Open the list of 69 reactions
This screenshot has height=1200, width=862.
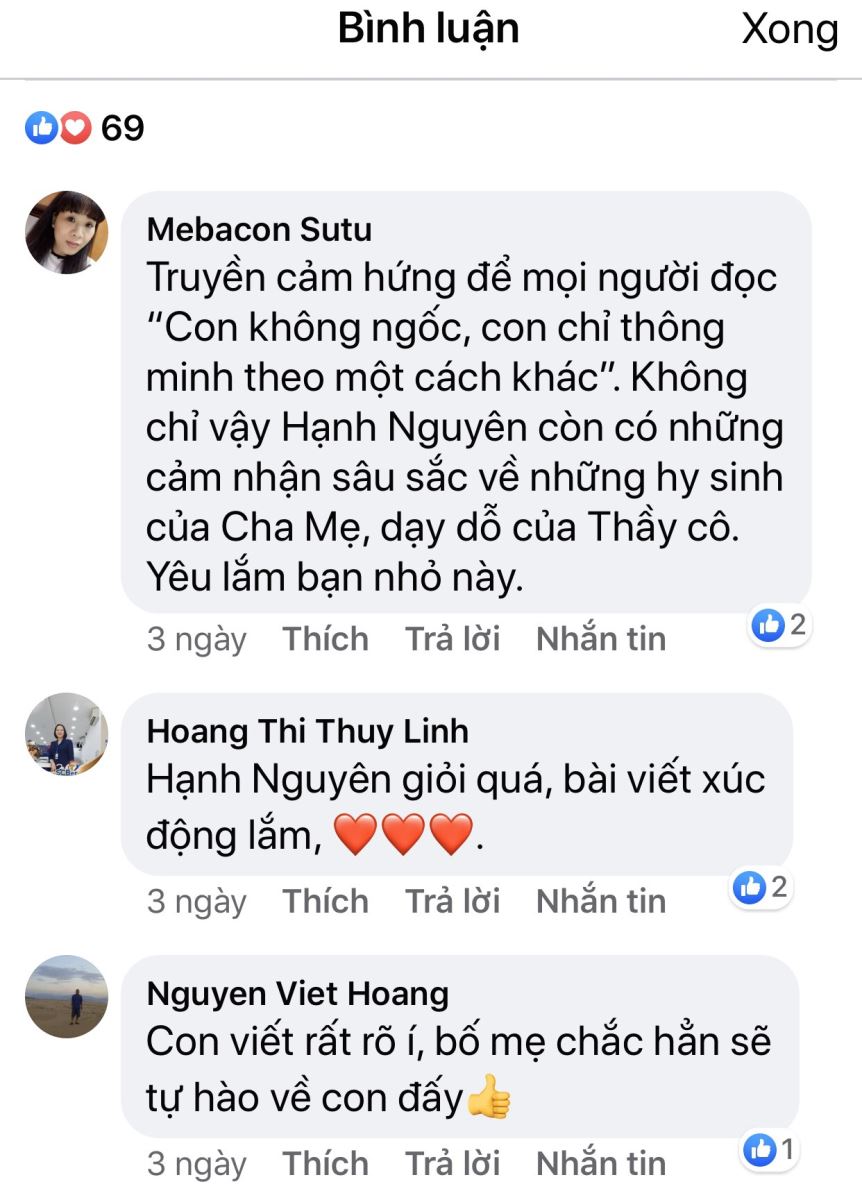pos(85,128)
